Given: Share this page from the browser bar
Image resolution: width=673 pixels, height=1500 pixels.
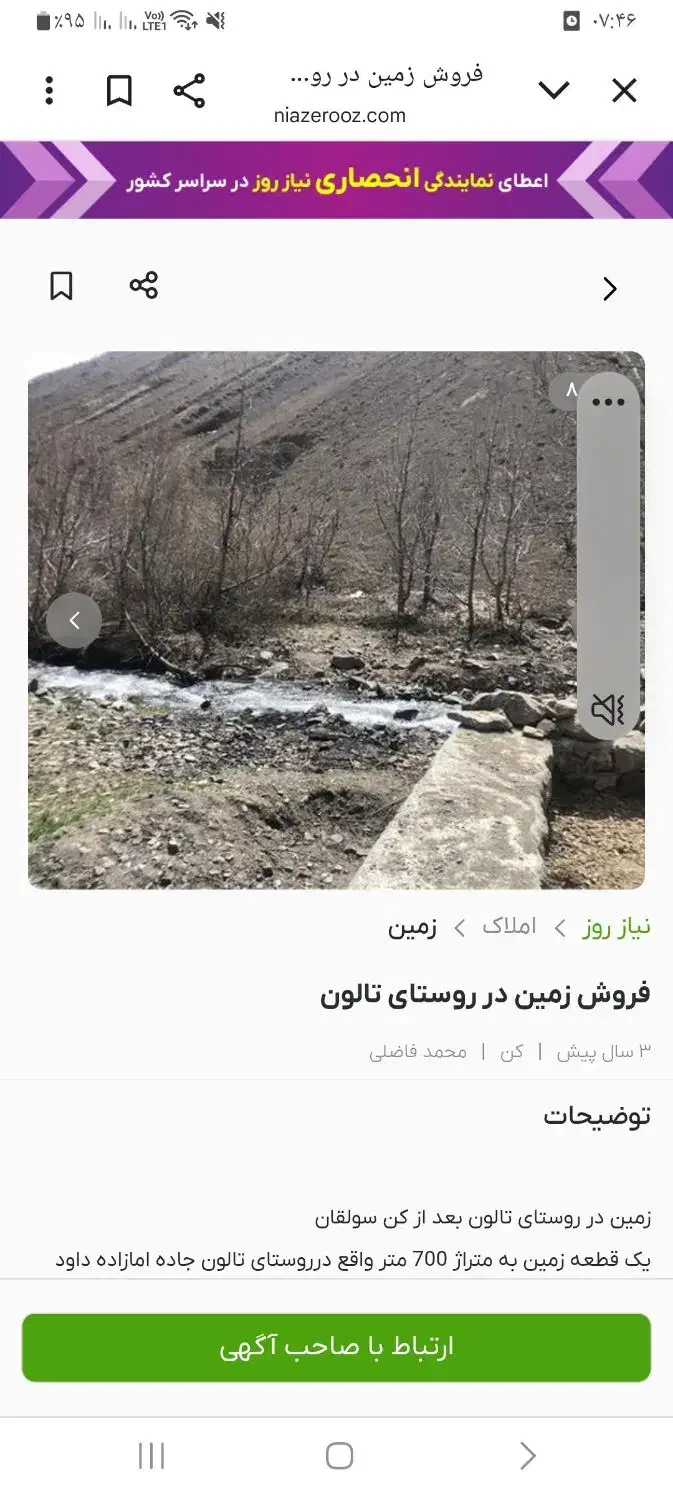Looking at the screenshot, I should (189, 91).
